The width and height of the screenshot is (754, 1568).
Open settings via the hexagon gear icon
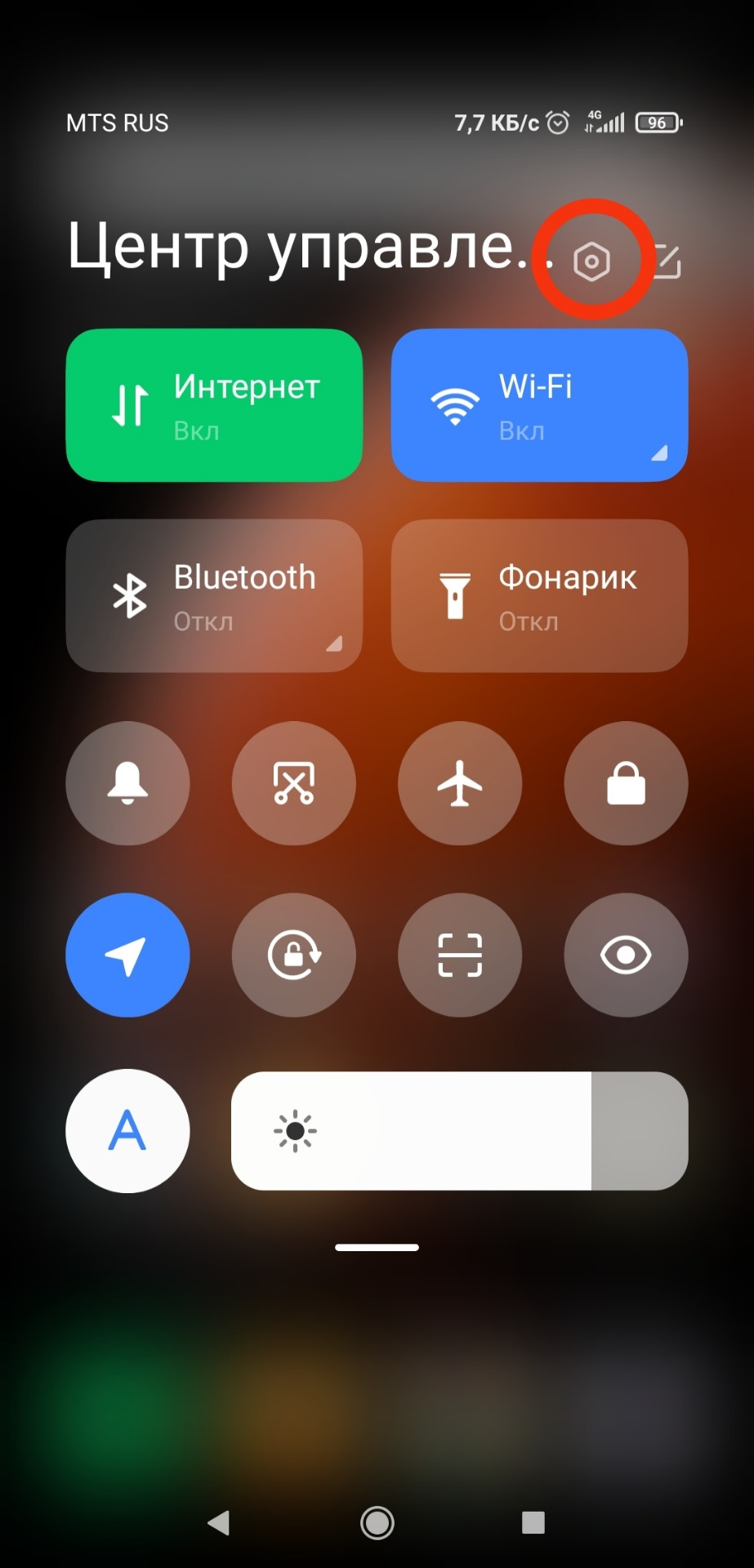tap(592, 261)
